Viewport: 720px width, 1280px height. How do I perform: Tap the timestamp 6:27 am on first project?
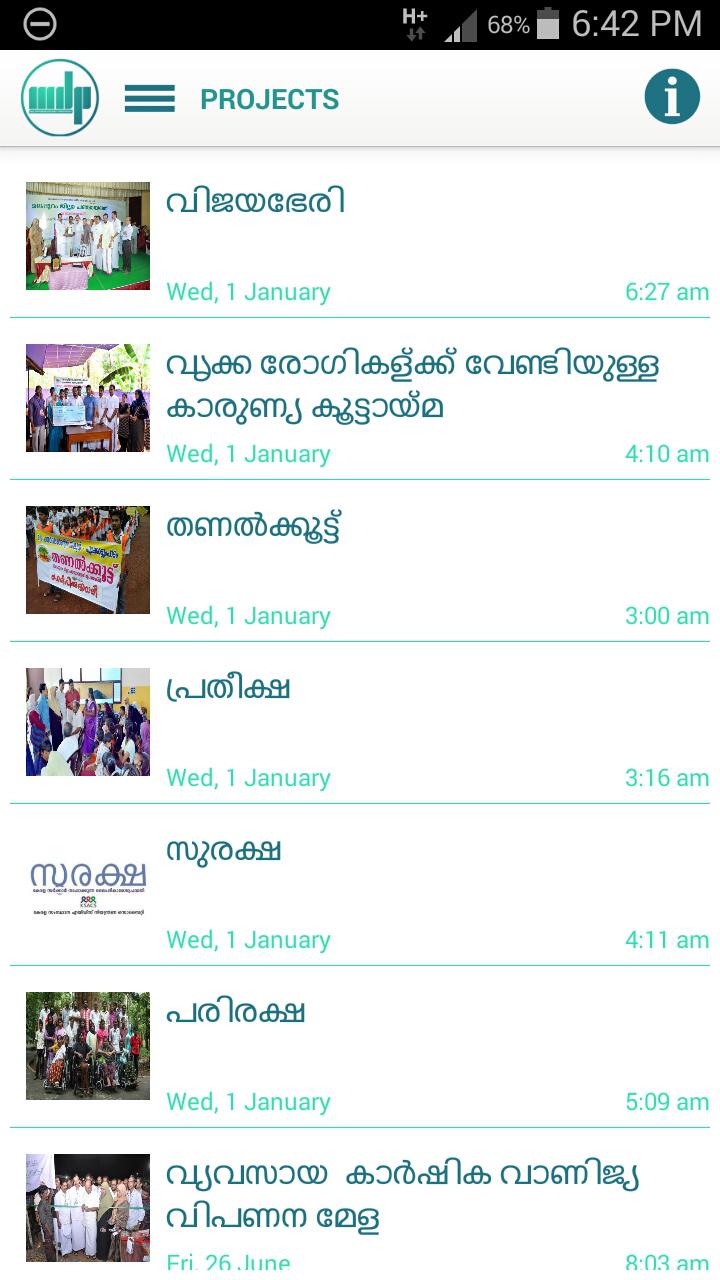670,291
